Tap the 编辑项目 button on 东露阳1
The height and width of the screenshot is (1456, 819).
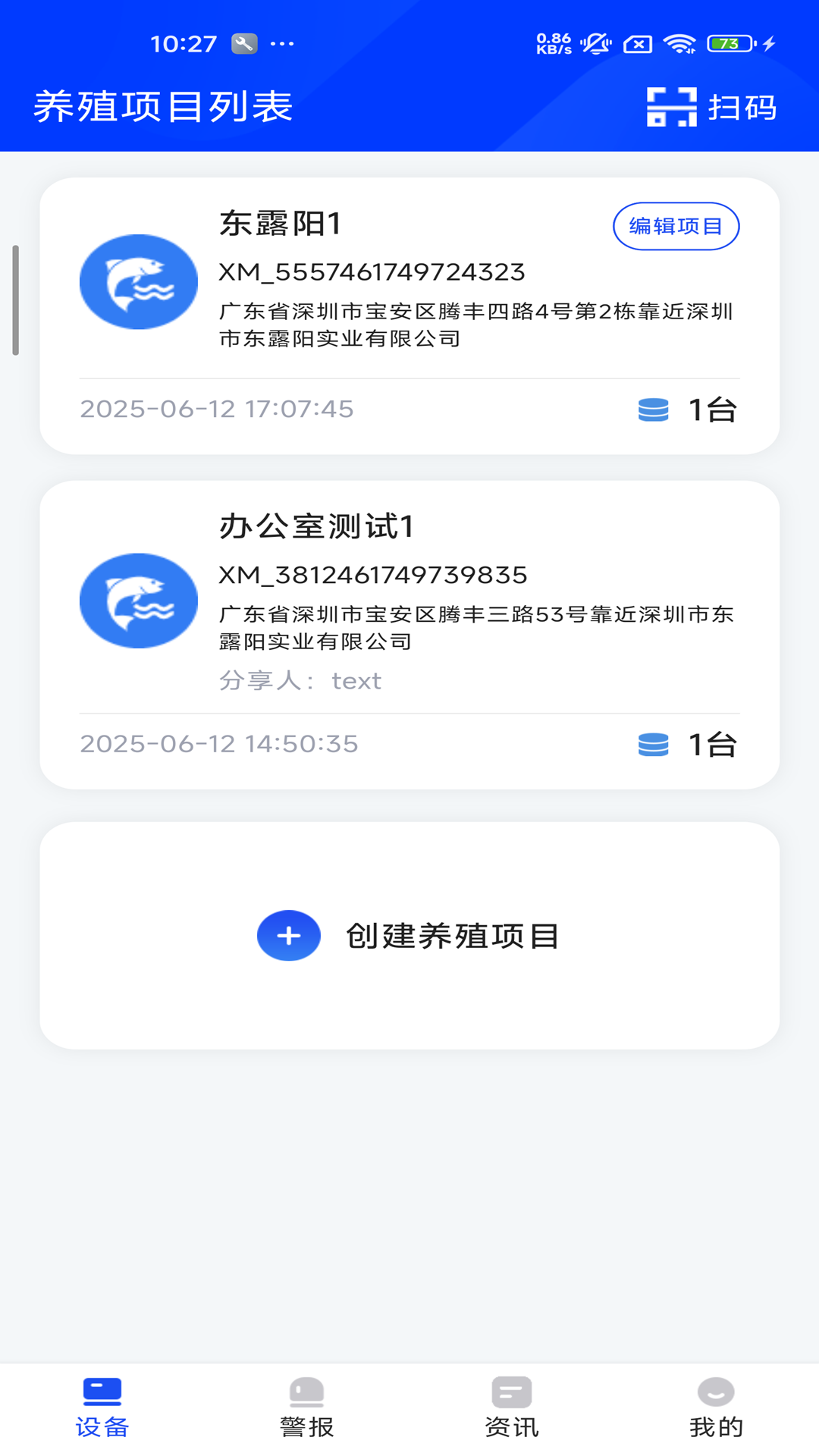(x=676, y=226)
